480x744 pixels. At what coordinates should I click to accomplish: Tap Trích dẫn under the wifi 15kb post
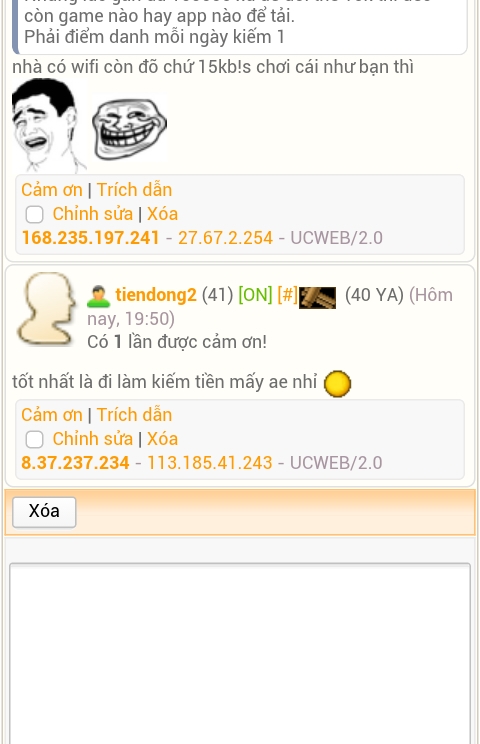pyautogui.click(x=134, y=190)
